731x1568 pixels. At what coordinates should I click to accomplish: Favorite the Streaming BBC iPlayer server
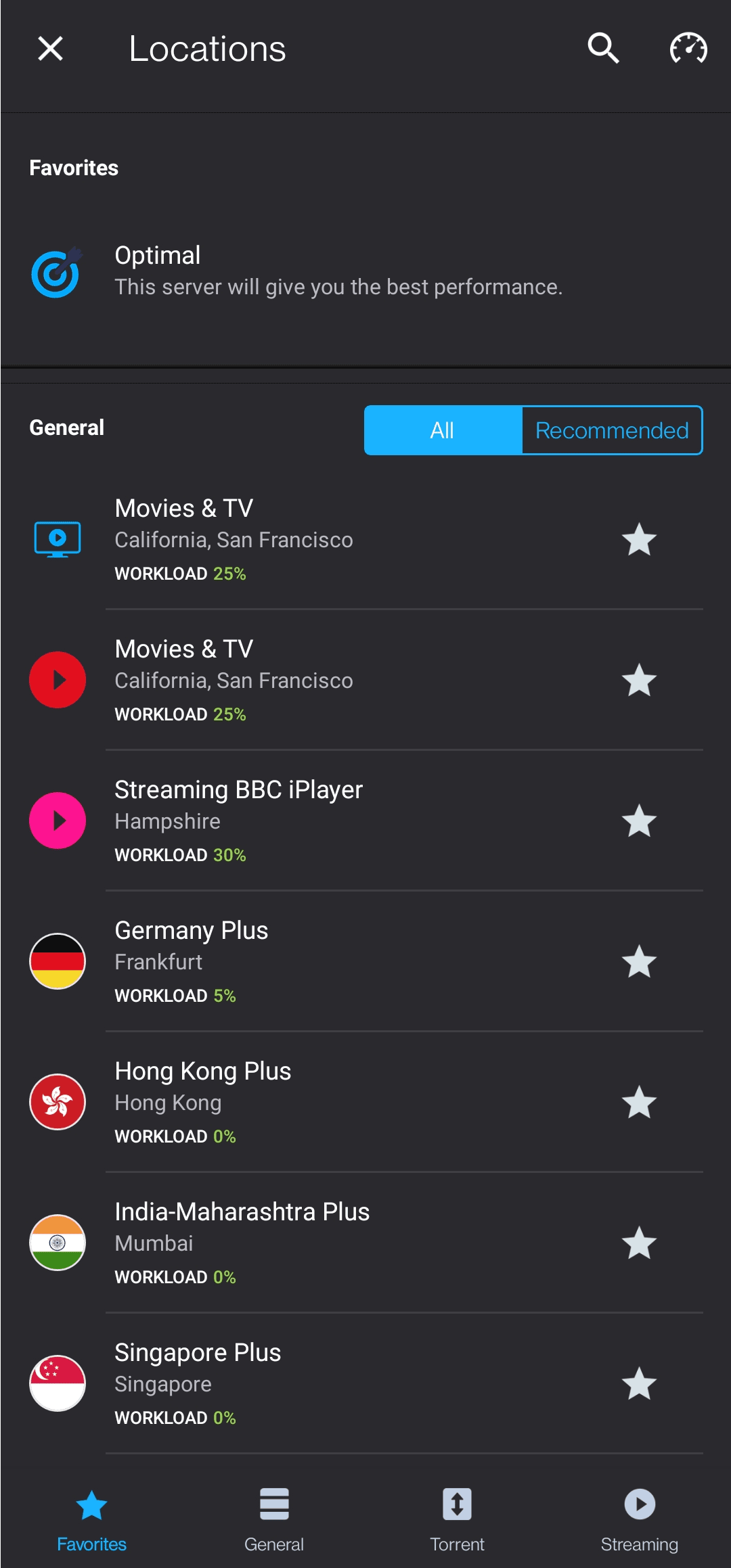tap(639, 821)
